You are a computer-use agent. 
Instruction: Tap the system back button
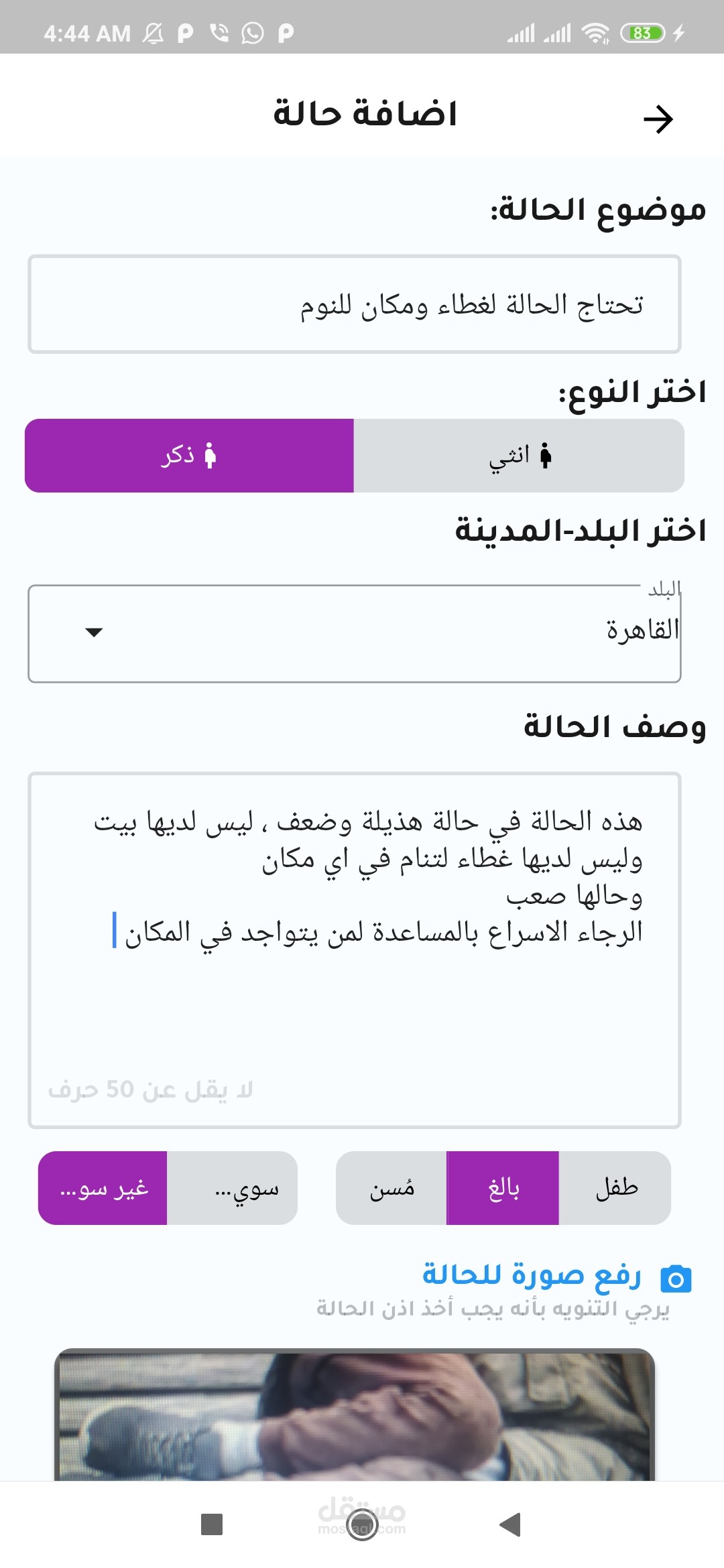(x=511, y=1524)
